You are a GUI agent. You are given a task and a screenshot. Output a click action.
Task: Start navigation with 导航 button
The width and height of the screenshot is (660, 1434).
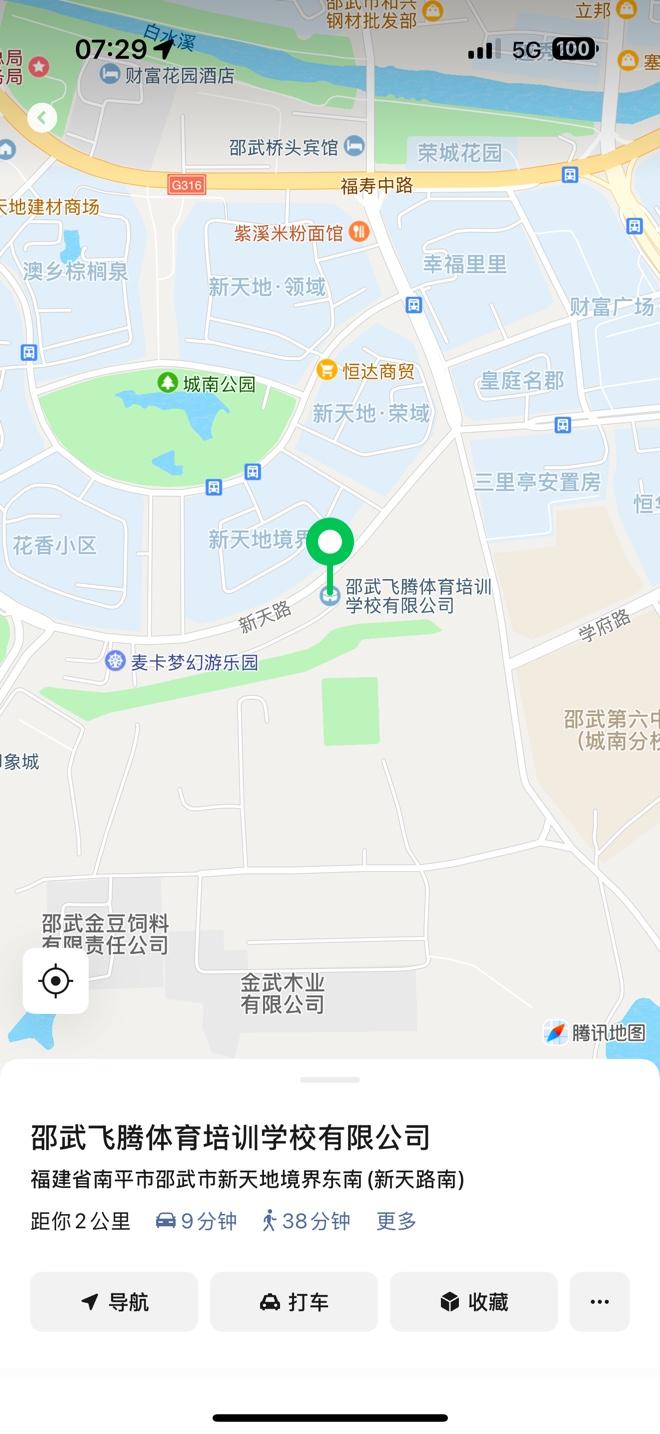pos(114,1302)
